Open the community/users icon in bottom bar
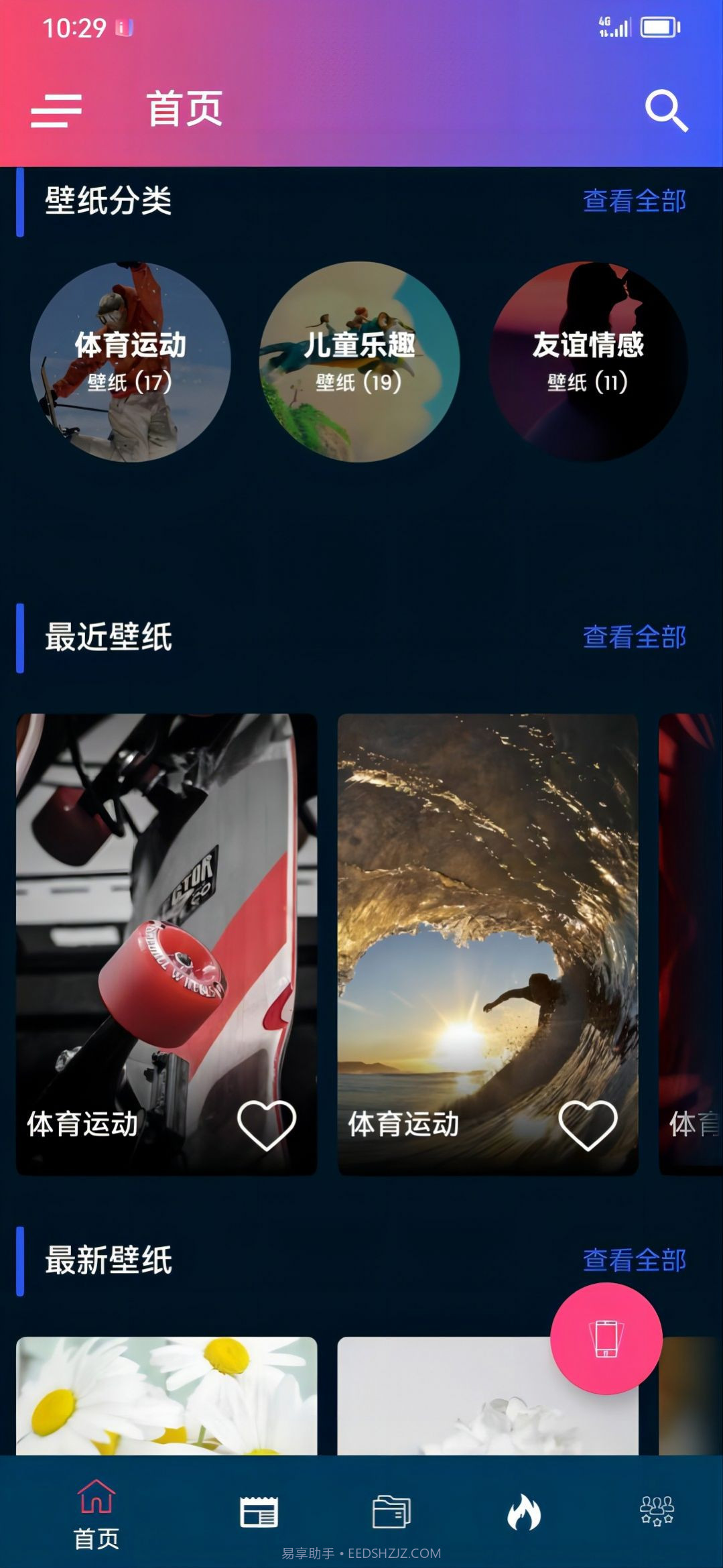The width and height of the screenshot is (723, 1568). pyautogui.click(x=655, y=1510)
